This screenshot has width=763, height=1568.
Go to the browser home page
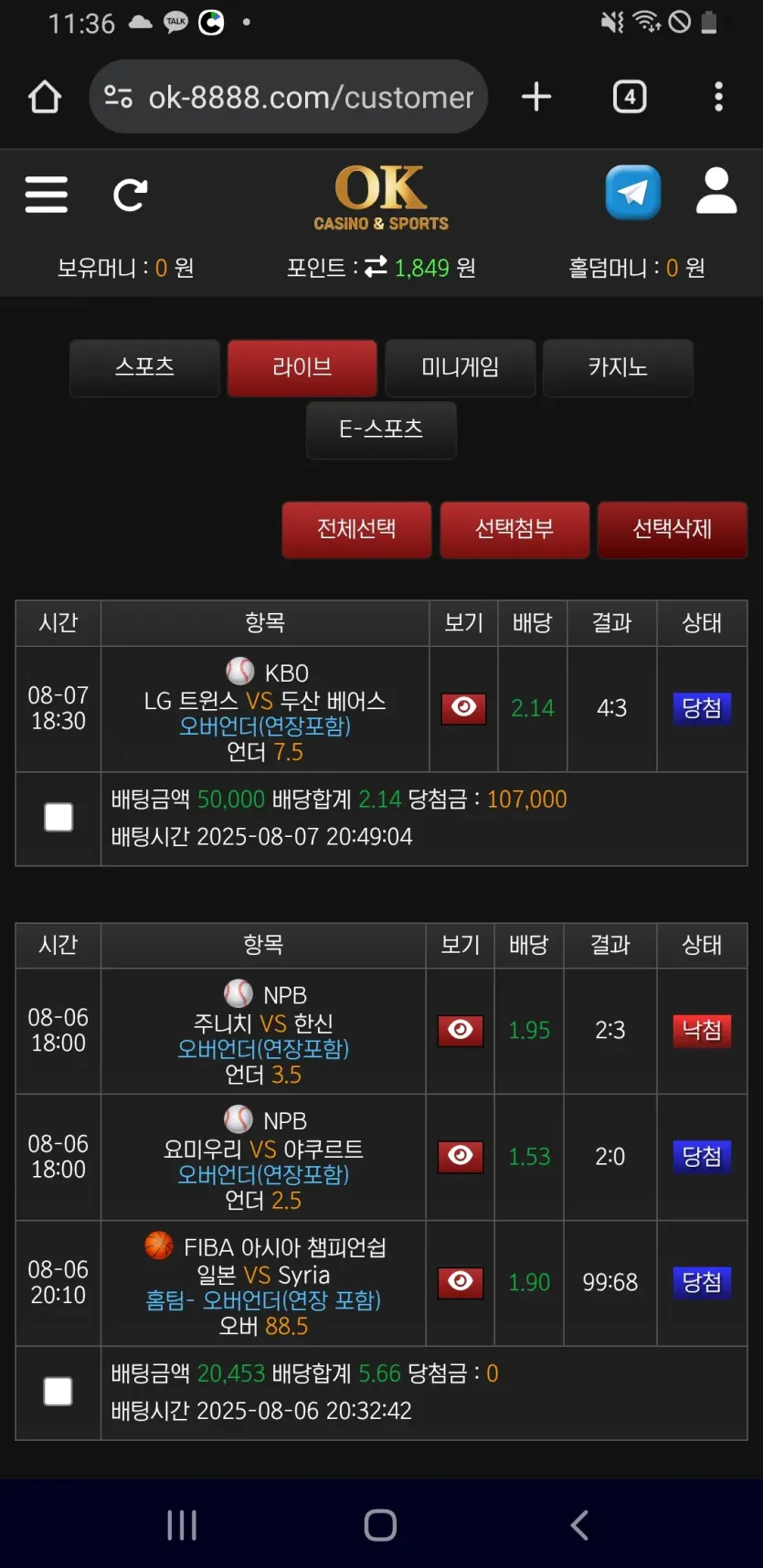coord(44,97)
